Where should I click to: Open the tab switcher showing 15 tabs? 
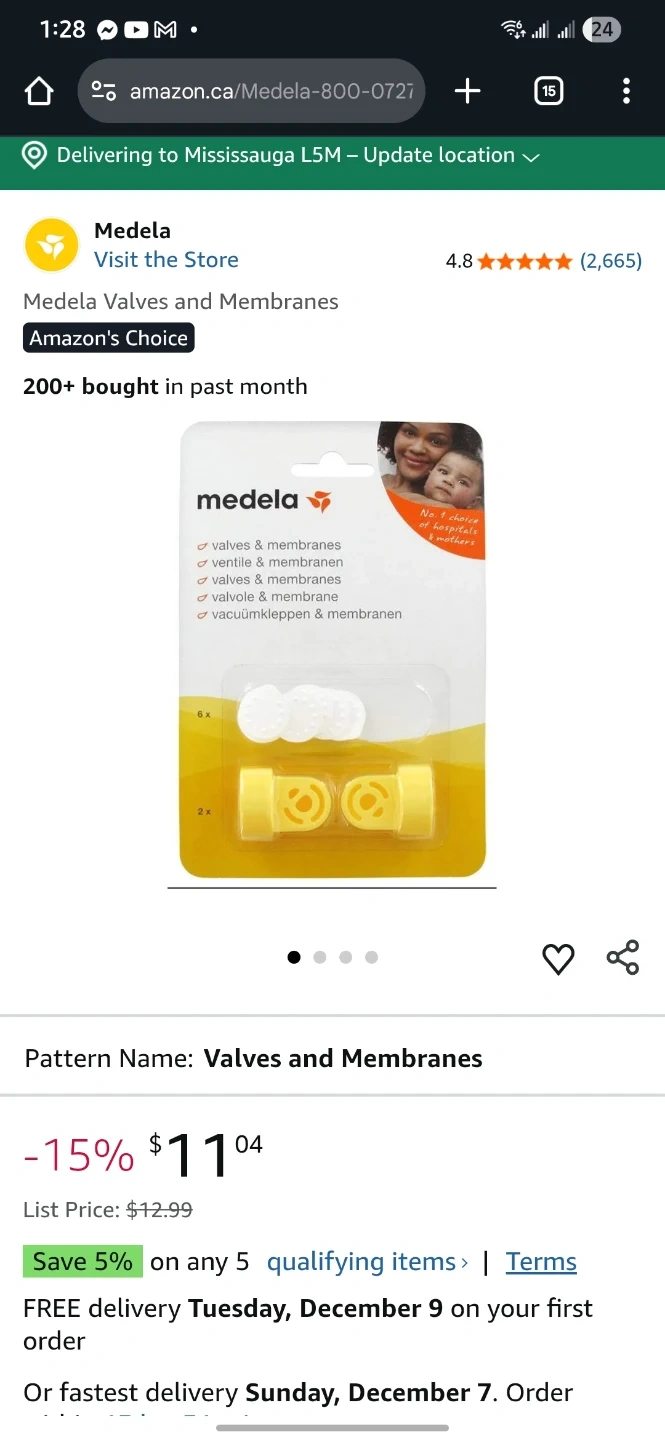(548, 92)
